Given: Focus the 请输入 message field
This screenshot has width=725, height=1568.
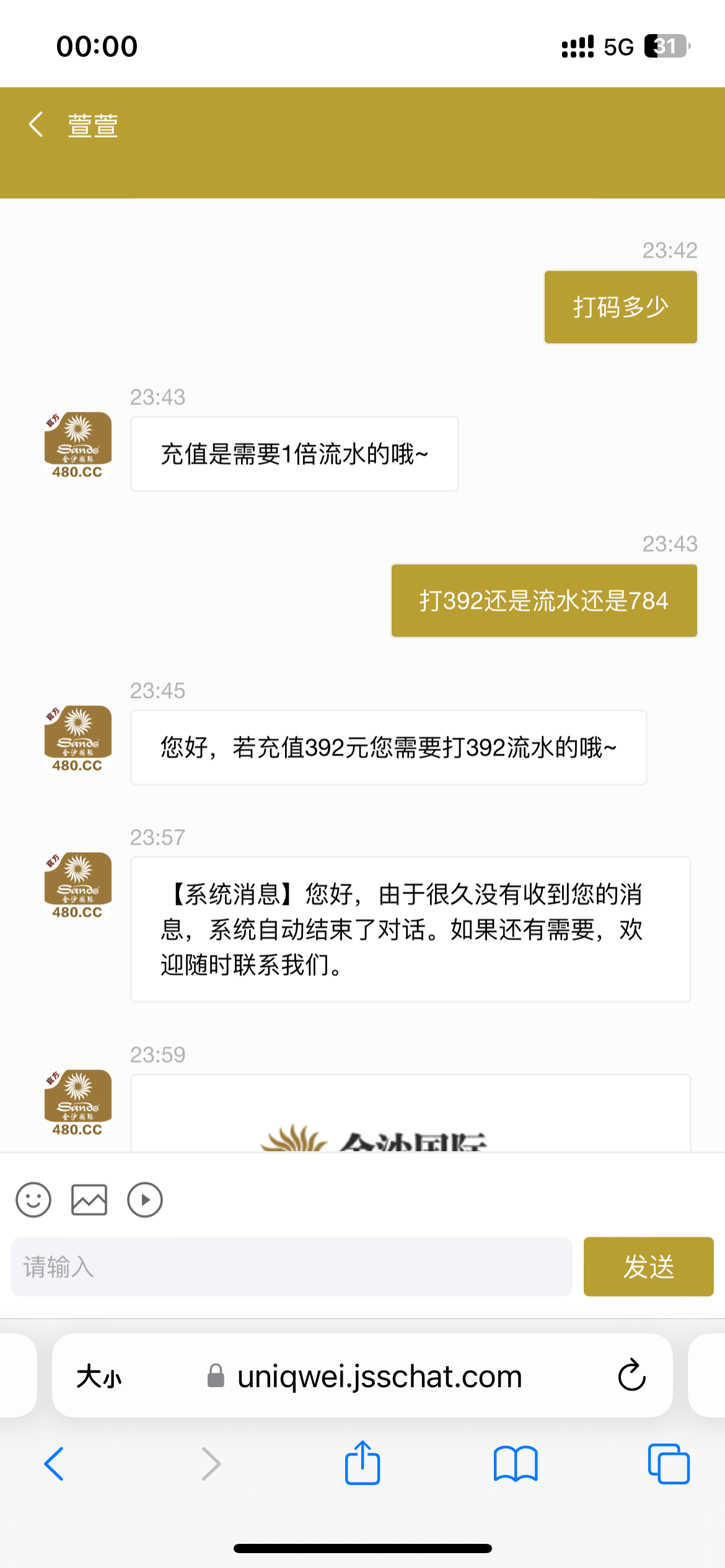Looking at the screenshot, I should point(291,1266).
